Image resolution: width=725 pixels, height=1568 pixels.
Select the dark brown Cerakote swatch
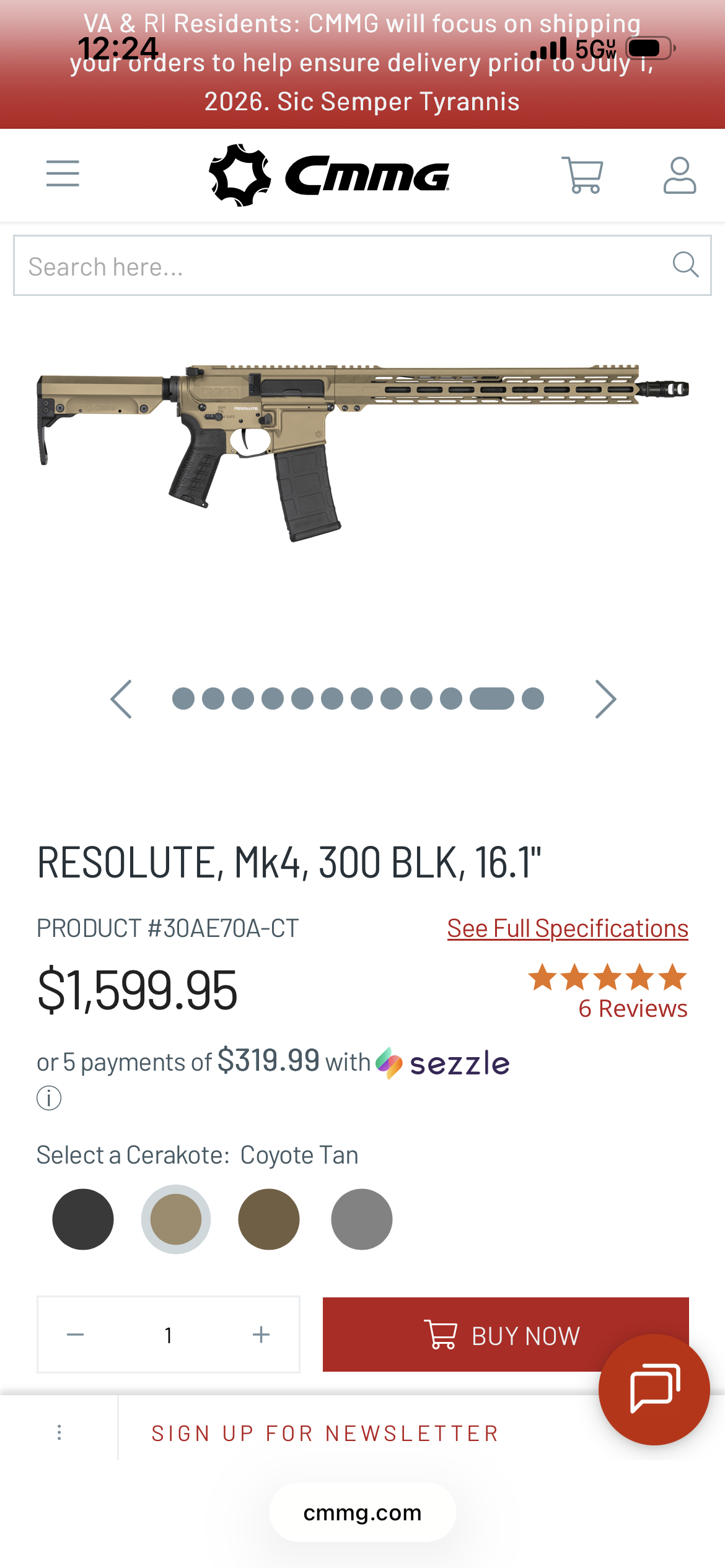point(269,1219)
